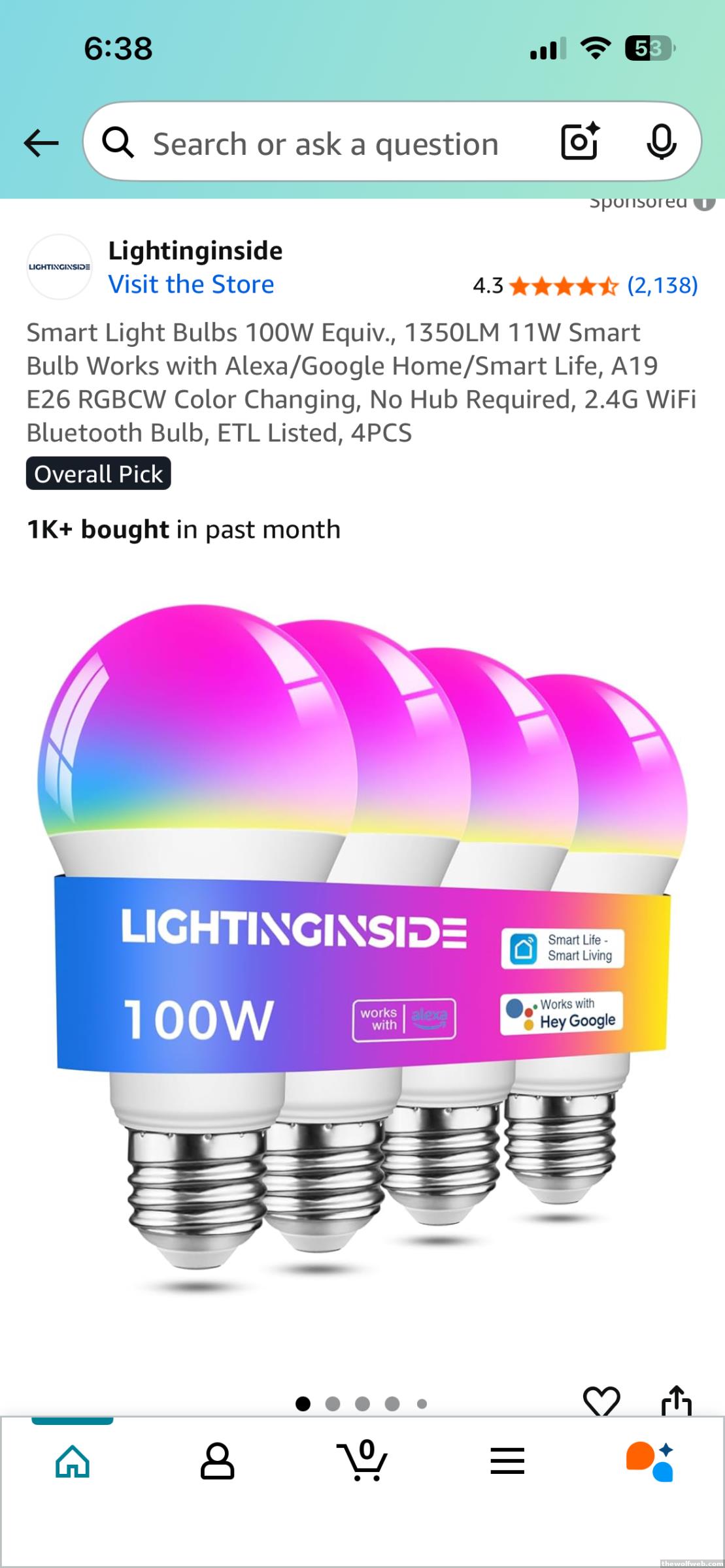725x1568 pixels.
Task: Start voice search with microphone
Action: [661, 141]
